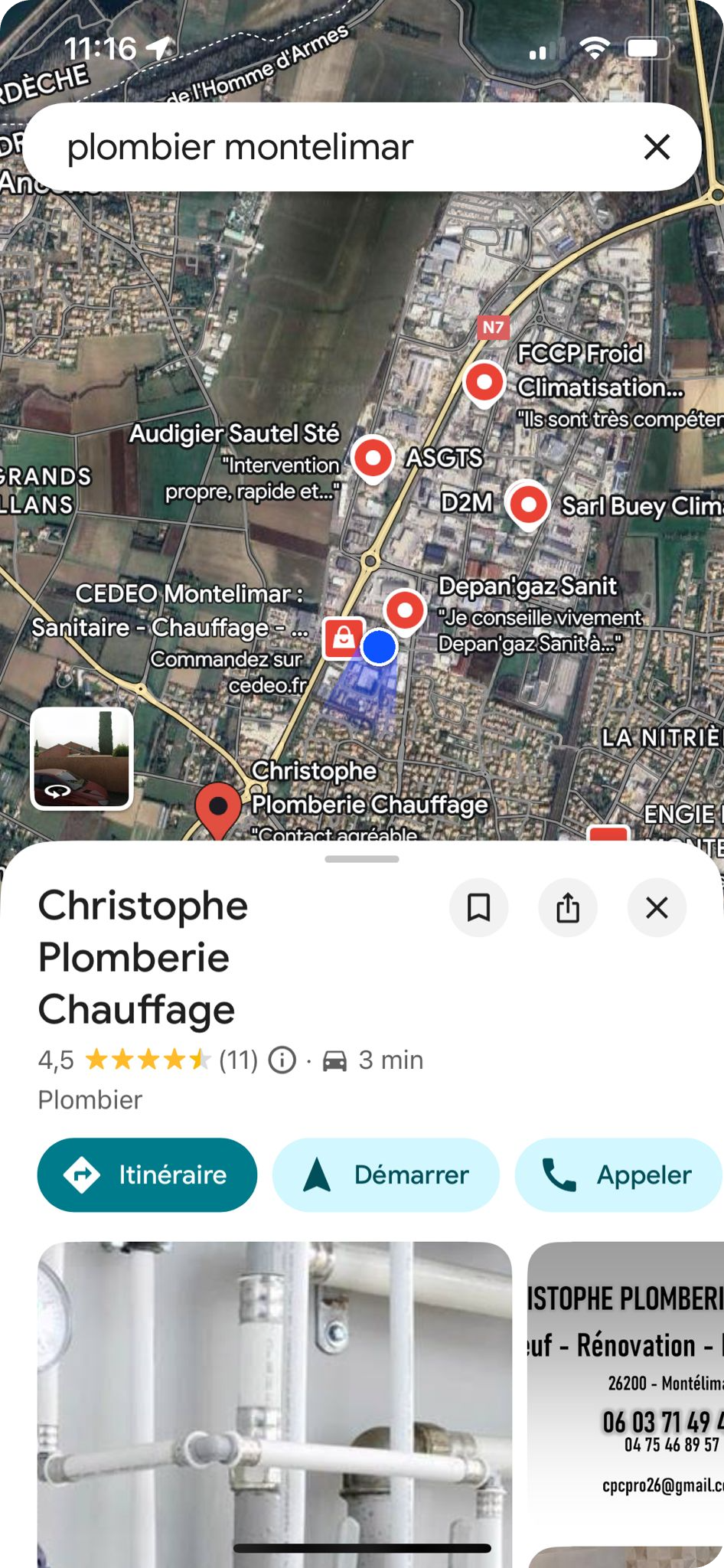The height and width of the screenshot is (1568, 724).
Task: Close the Christophe Plomberie details sheet
Action: [x=656, y=906]
